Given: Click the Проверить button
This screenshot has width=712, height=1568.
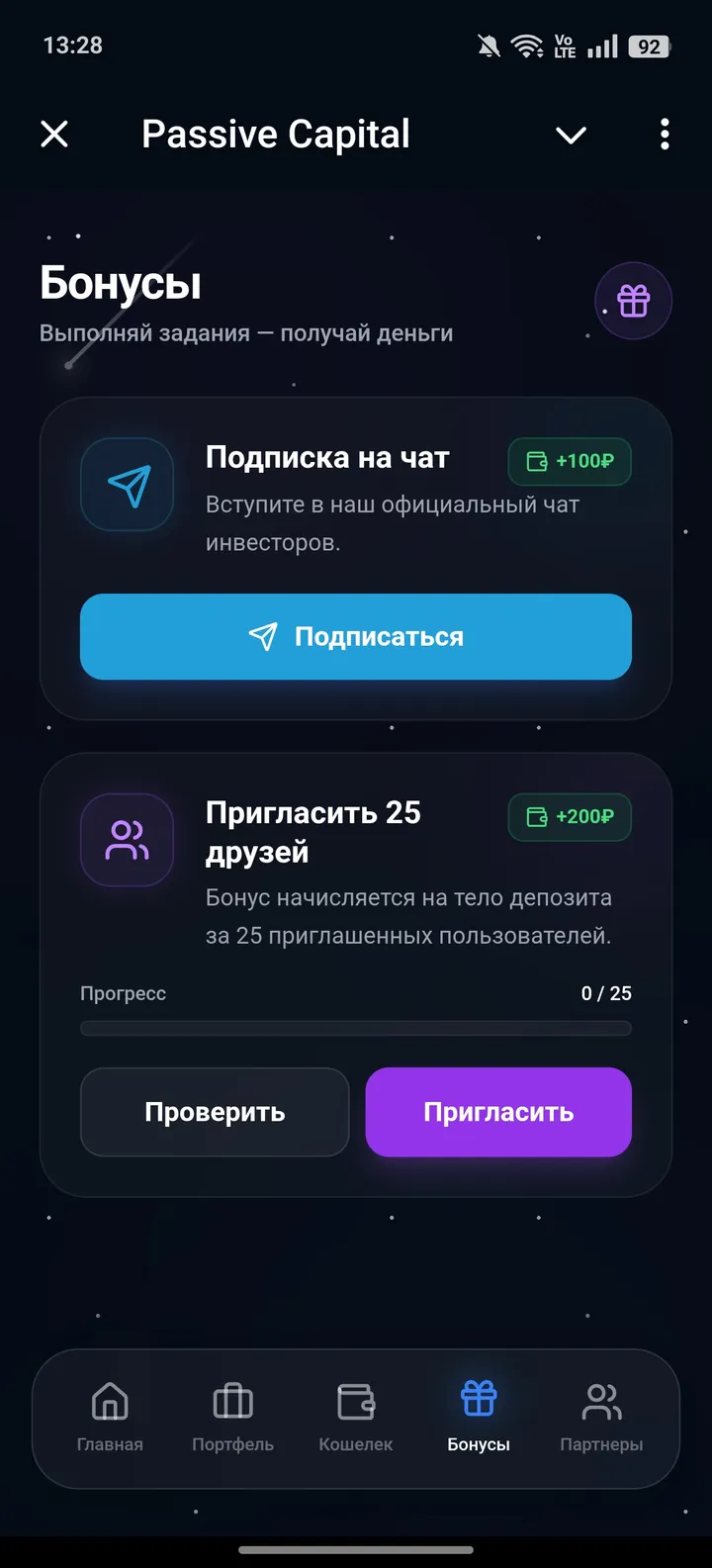Looking at the screenshot, I should tap(215, 1111).
